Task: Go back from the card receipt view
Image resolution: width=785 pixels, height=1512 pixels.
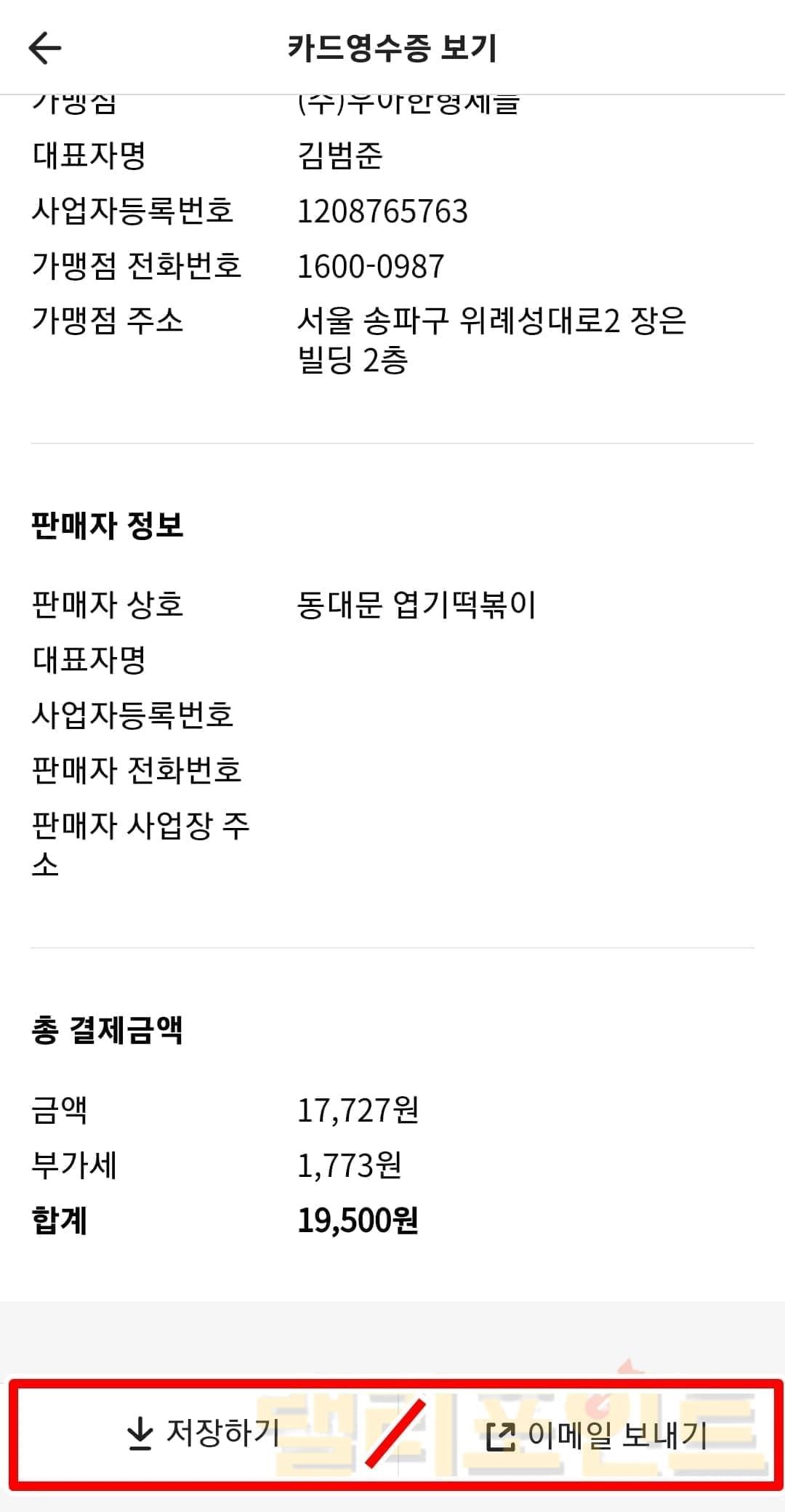Action: coord(45,48)
